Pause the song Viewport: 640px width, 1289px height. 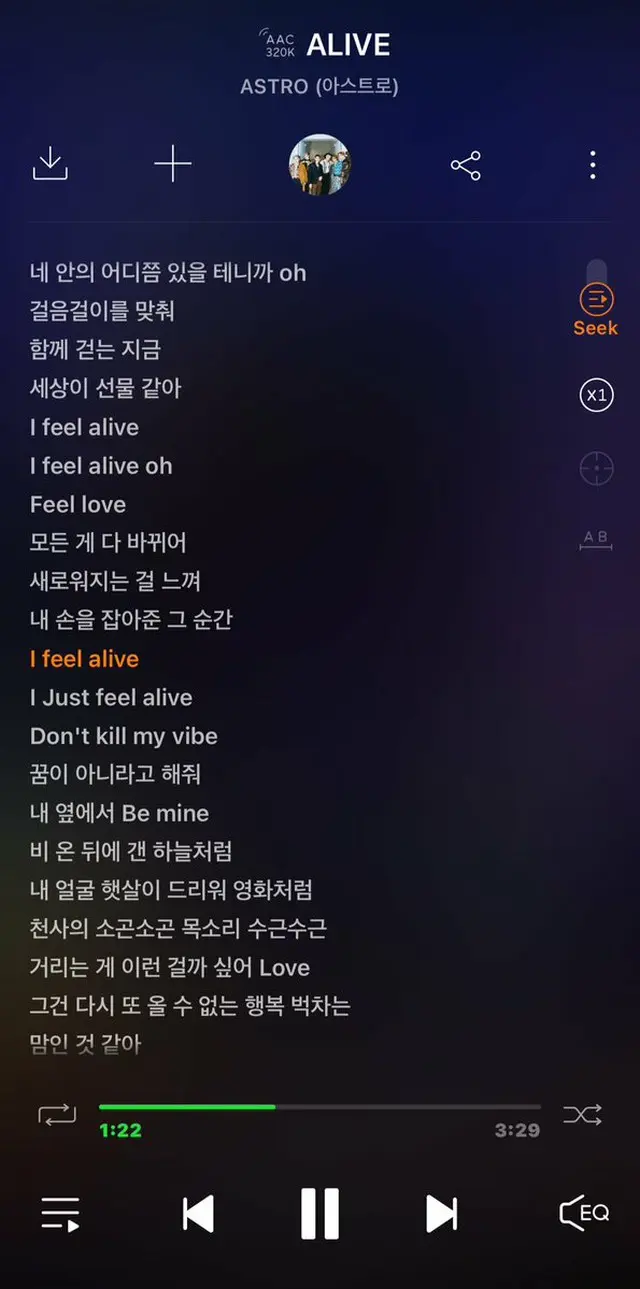pos(320,1213)
